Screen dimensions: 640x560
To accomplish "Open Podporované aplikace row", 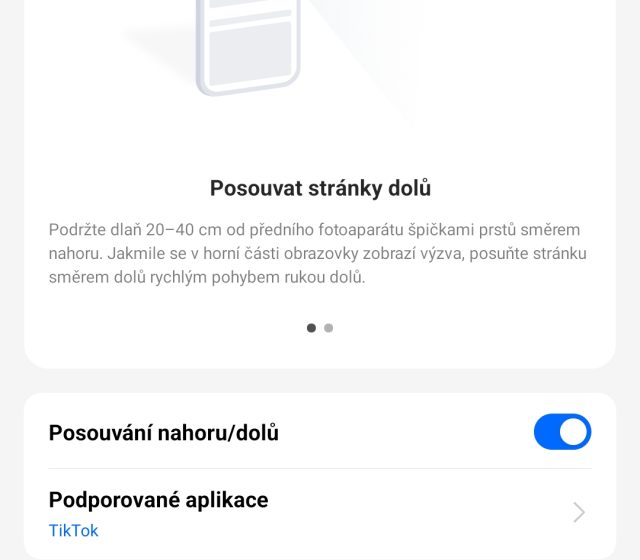I will pyautogui.click(x=320, y=513).
